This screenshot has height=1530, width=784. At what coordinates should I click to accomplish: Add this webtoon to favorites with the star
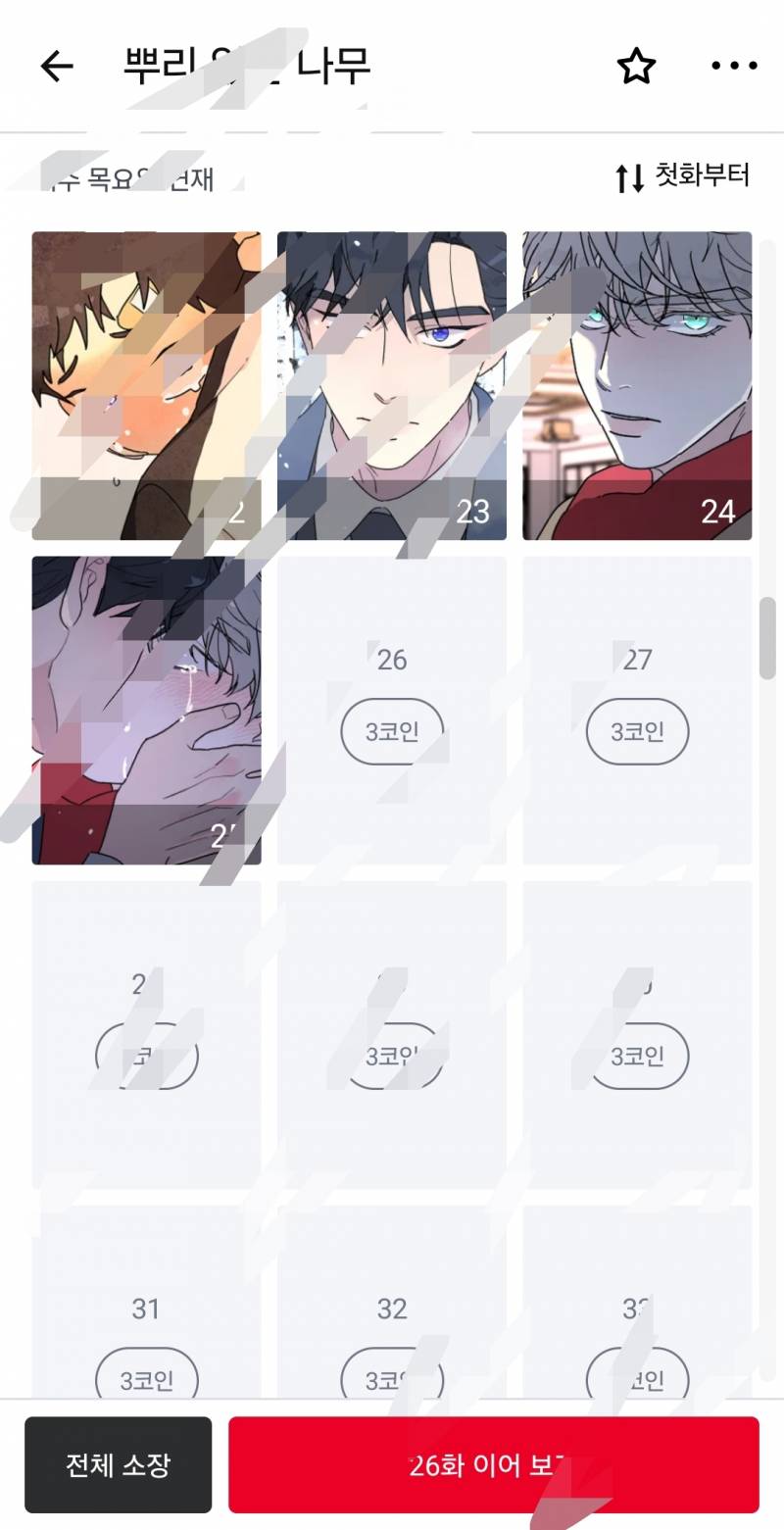click(x=636, y=66)
